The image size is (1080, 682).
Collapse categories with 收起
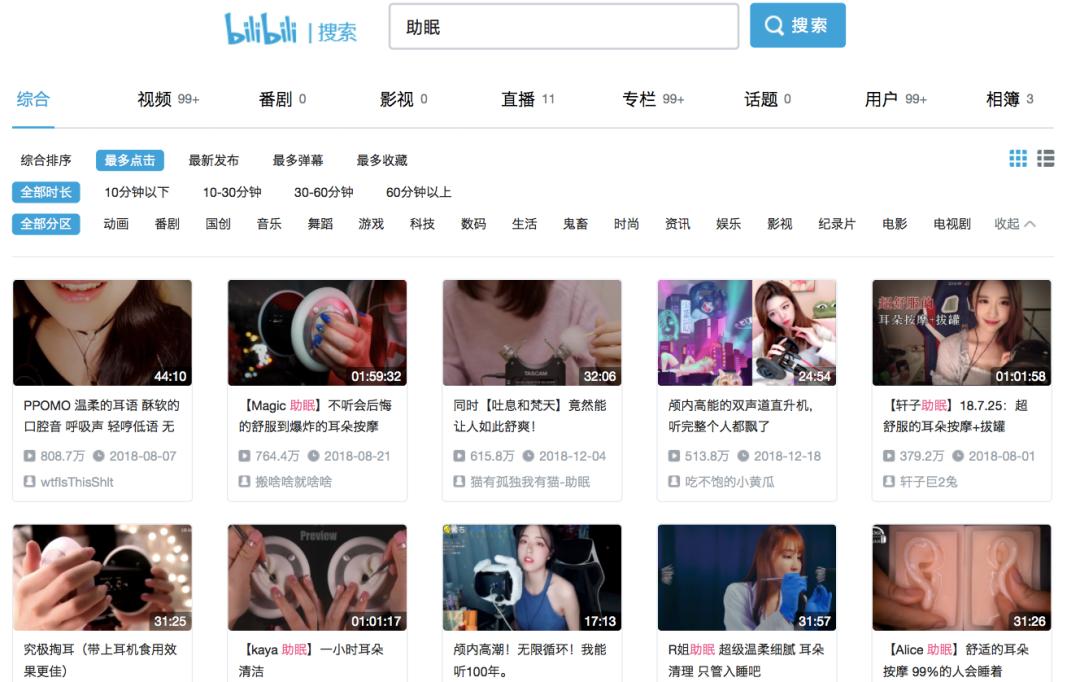(1014, 224)
